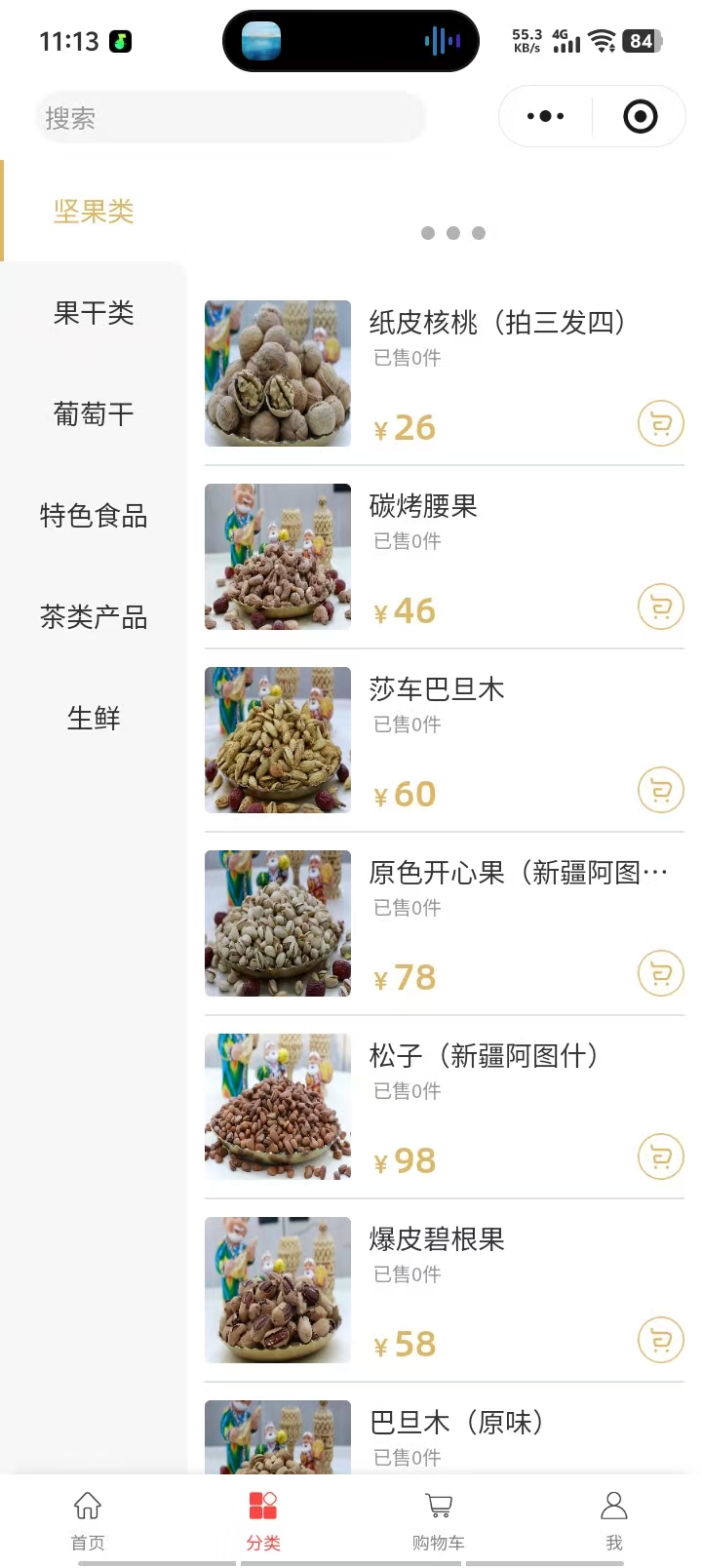Tap the 搜索 search field
Screen dimensions: 702x1568
click(x=230, y=118)
